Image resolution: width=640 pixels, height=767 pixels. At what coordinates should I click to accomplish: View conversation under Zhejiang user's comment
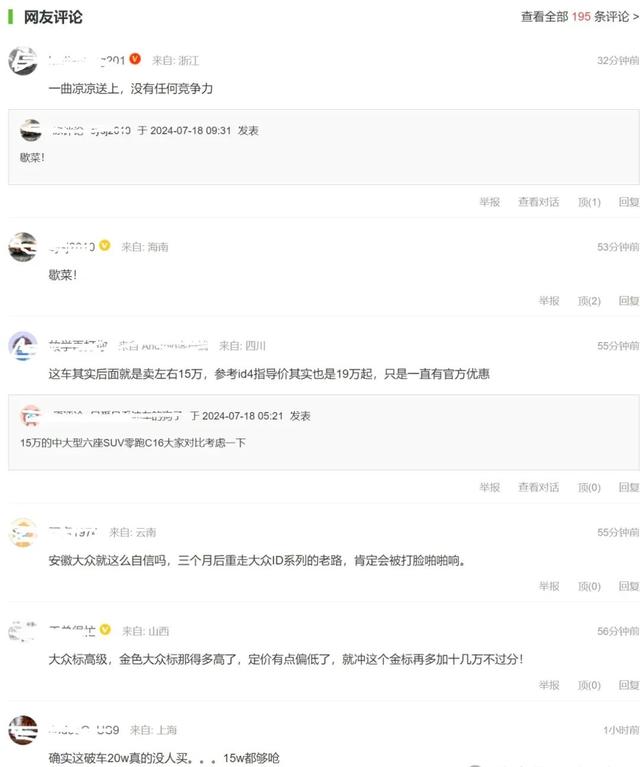538,202
